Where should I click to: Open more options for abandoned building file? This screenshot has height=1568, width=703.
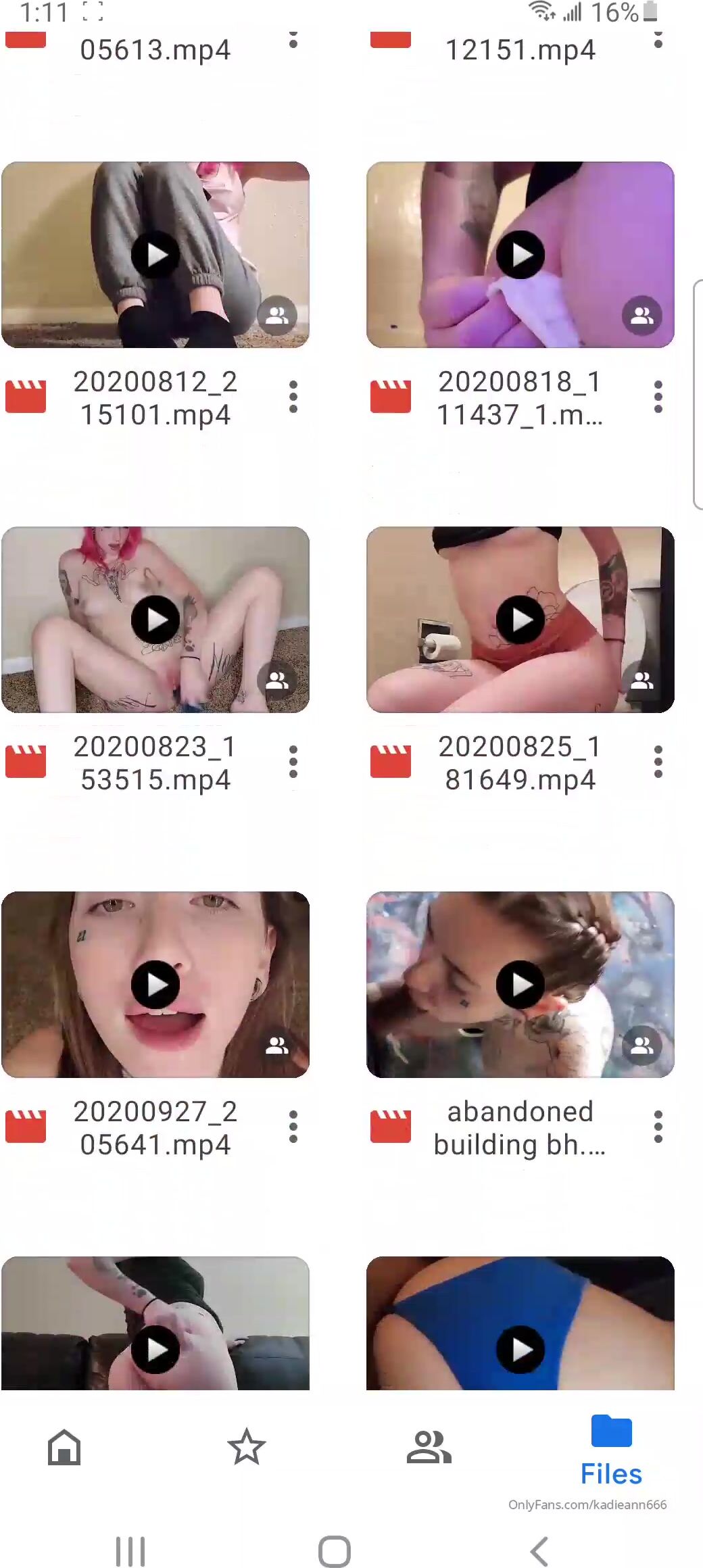(x=658, y=1127)
